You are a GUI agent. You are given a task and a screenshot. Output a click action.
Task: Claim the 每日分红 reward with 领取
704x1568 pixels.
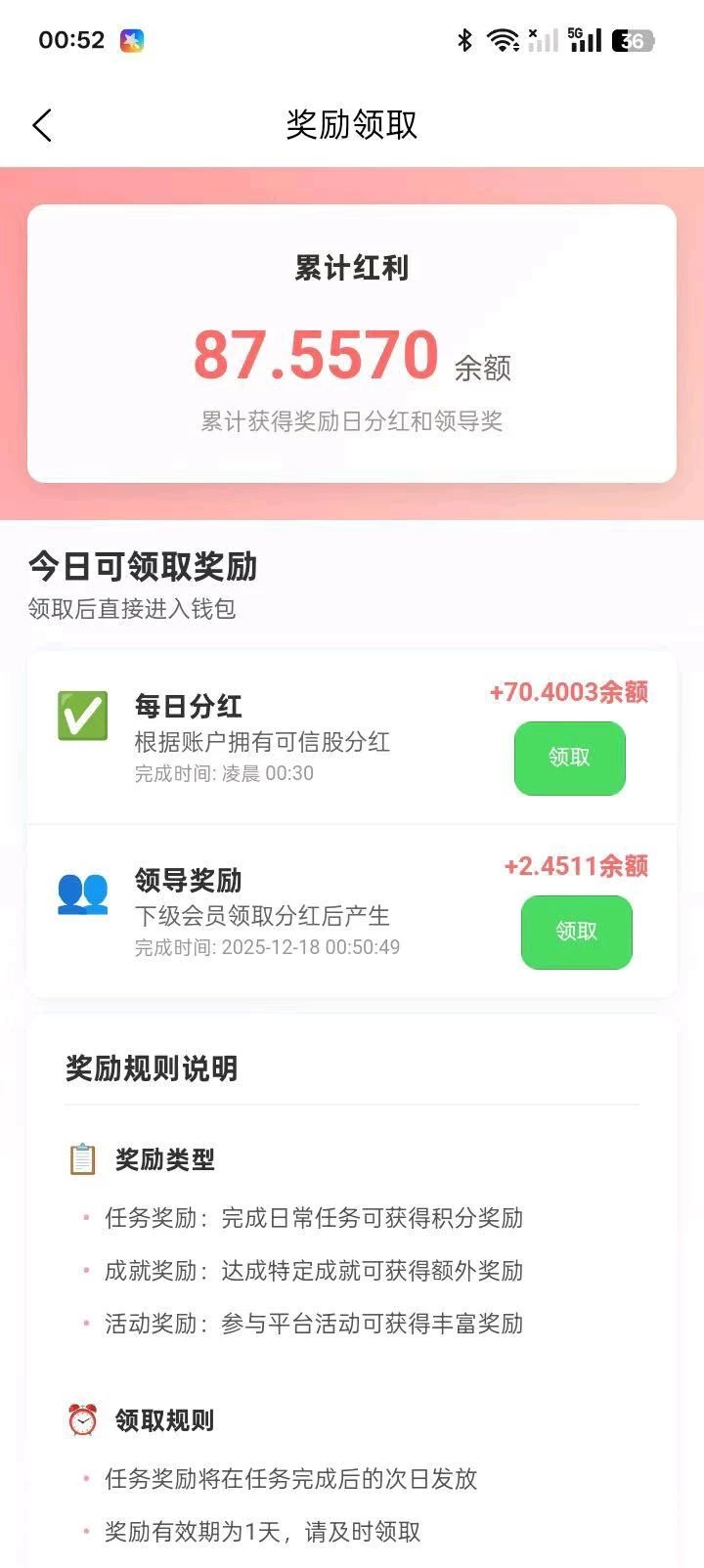tap(569, 758)
